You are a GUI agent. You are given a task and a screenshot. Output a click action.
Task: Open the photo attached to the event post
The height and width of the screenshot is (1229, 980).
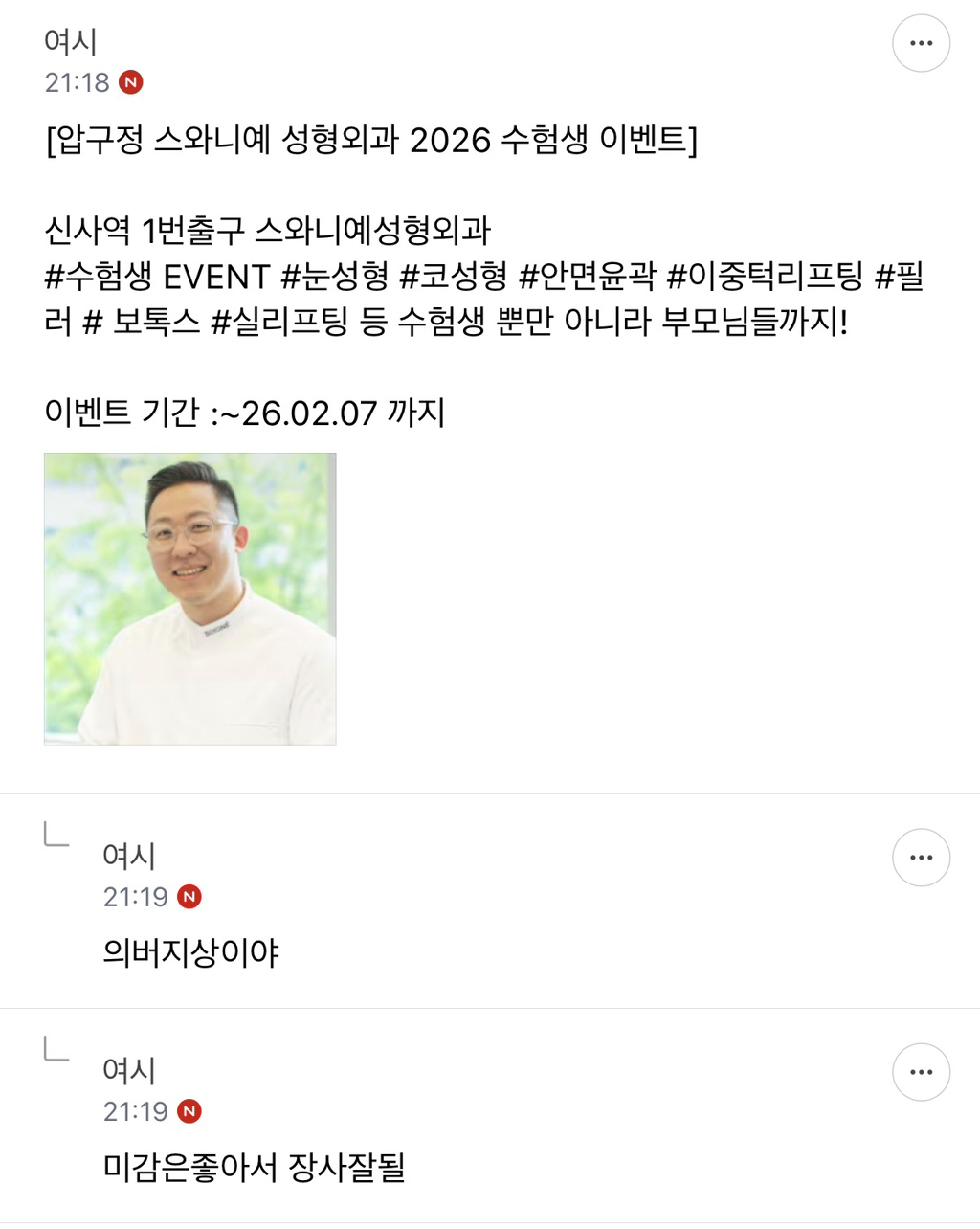190,599
